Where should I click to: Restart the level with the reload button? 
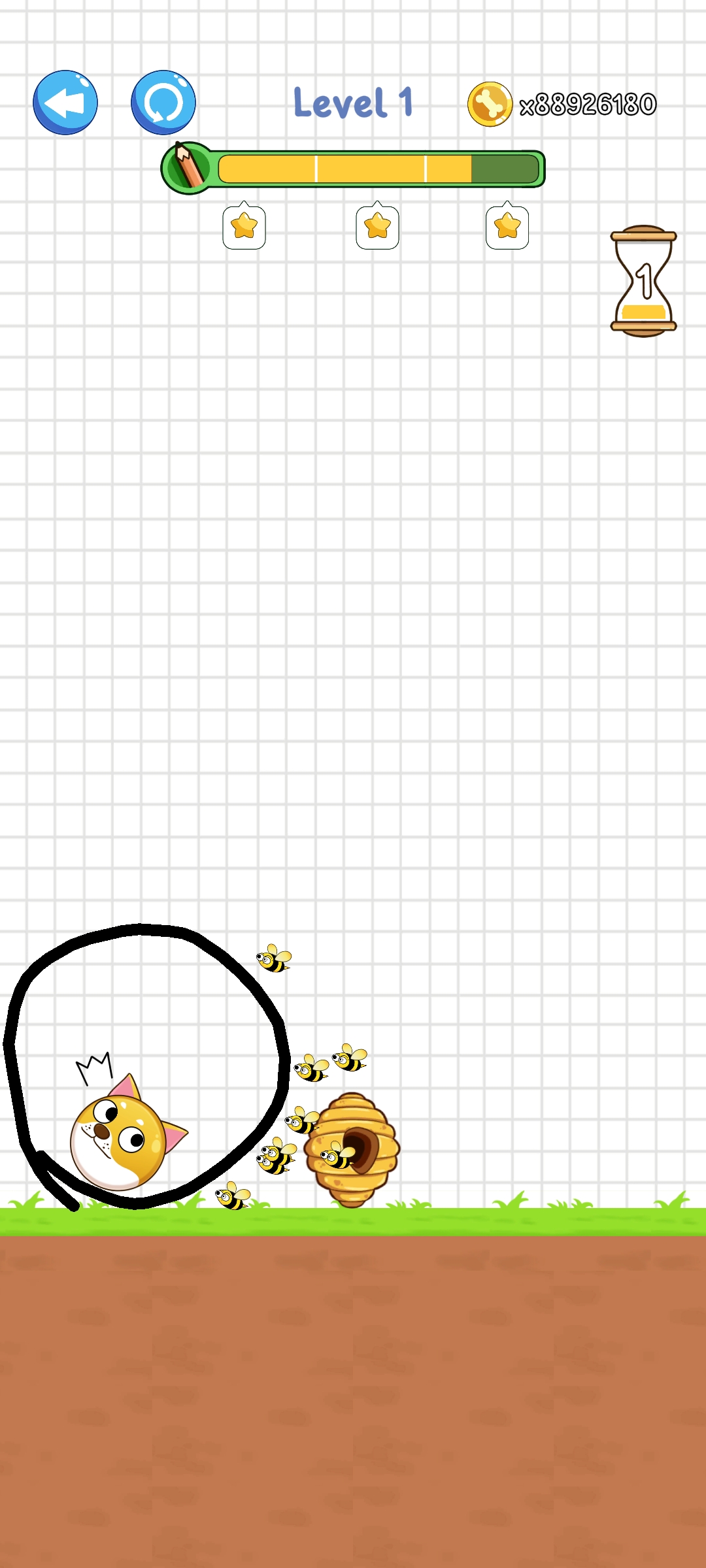click(163, 103)
